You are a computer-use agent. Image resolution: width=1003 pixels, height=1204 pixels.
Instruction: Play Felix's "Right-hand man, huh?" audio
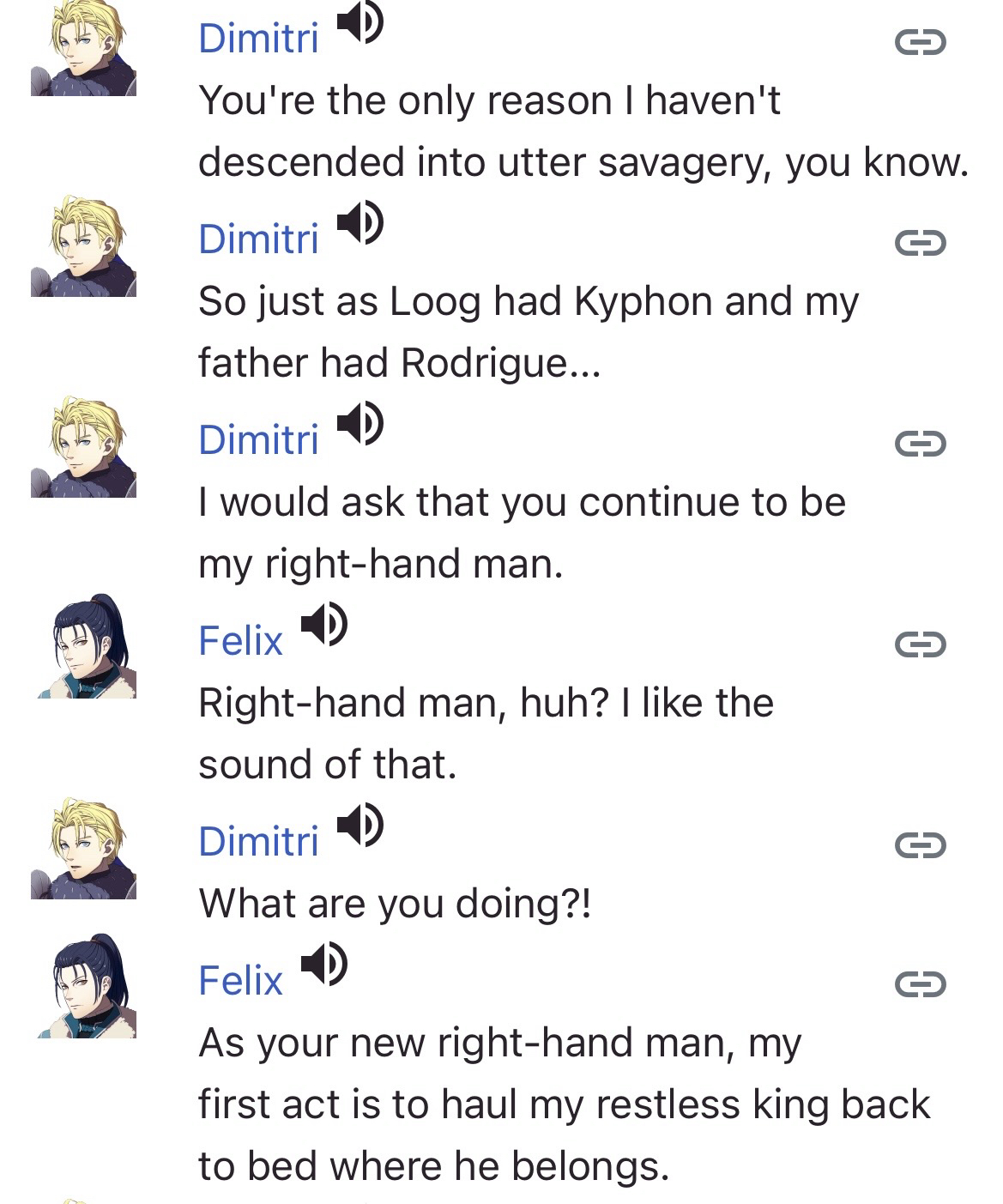pyautogui.click(x=323, y=625)
